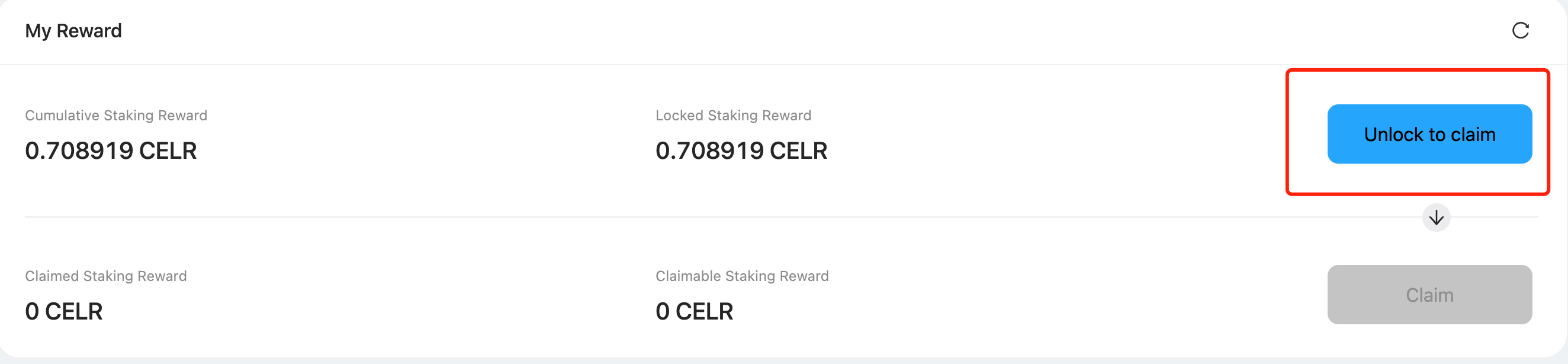
Task: Tap the greyed-out Claim button
Action: [x=1429, y=295]
